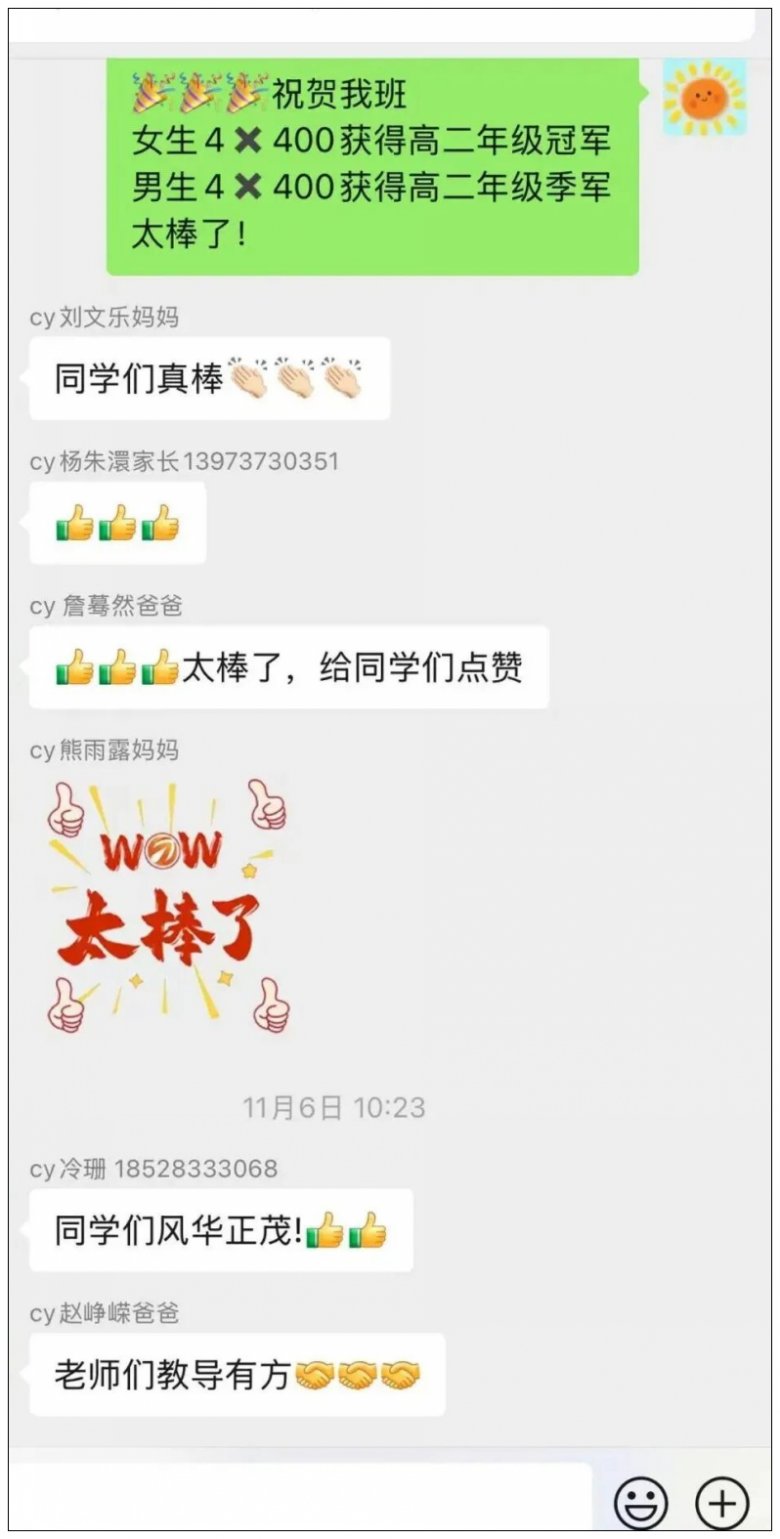
Task: Focus the message input field
Action: pyautogui.click(x=300, y=1497)
